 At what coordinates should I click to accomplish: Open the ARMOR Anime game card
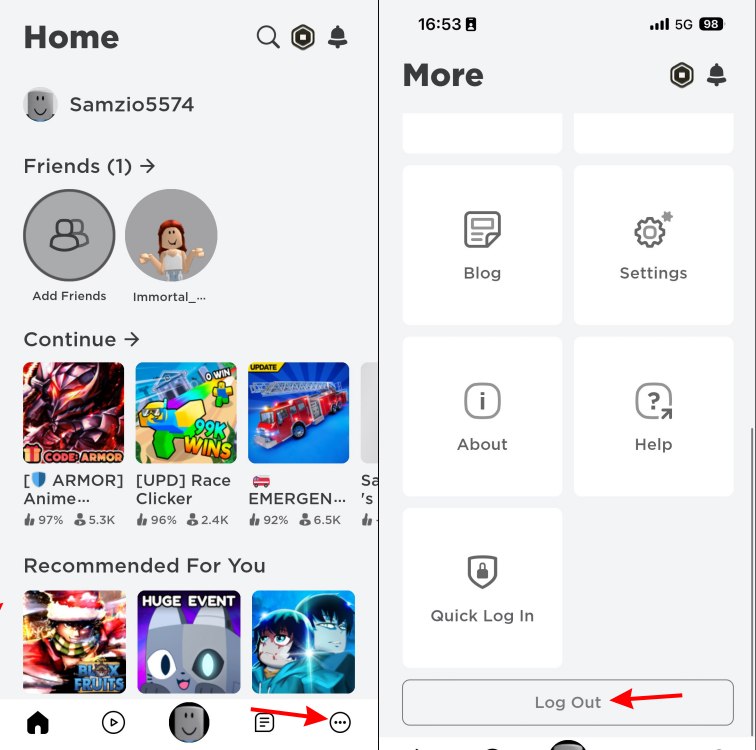click(74, 411)
